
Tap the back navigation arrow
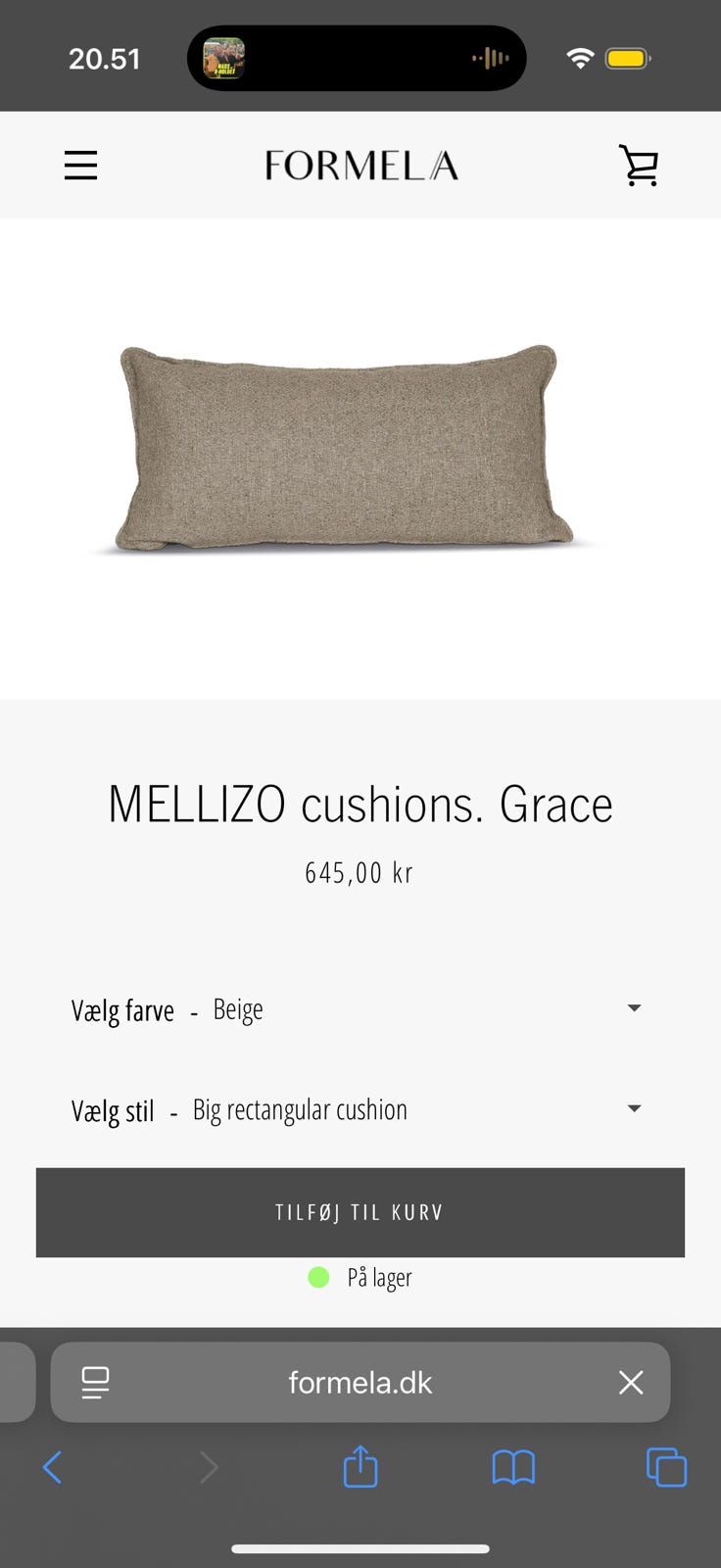click(x=52, y=1467)
